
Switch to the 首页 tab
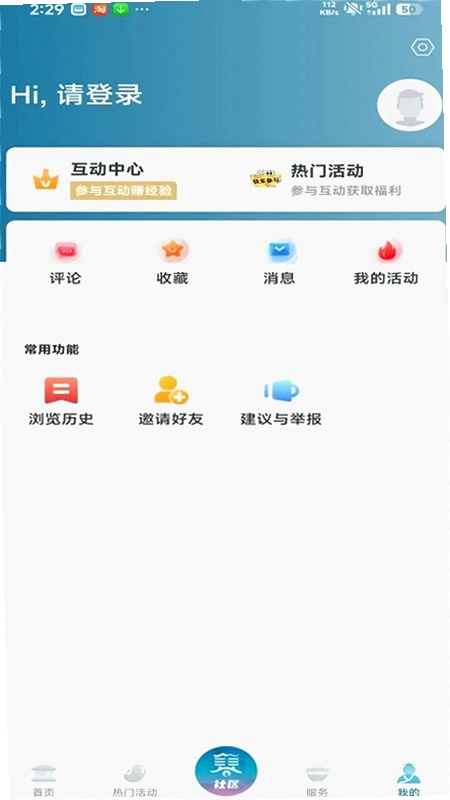pyautogui.click(x=43, y=781)
